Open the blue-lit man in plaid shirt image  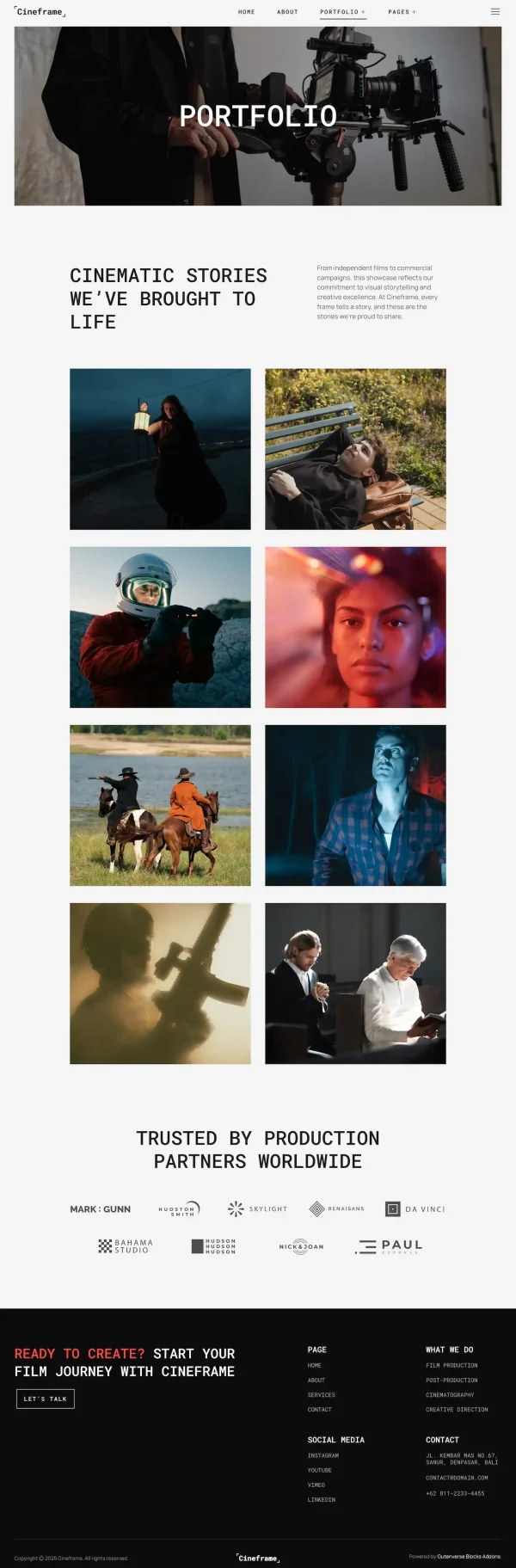355,805
